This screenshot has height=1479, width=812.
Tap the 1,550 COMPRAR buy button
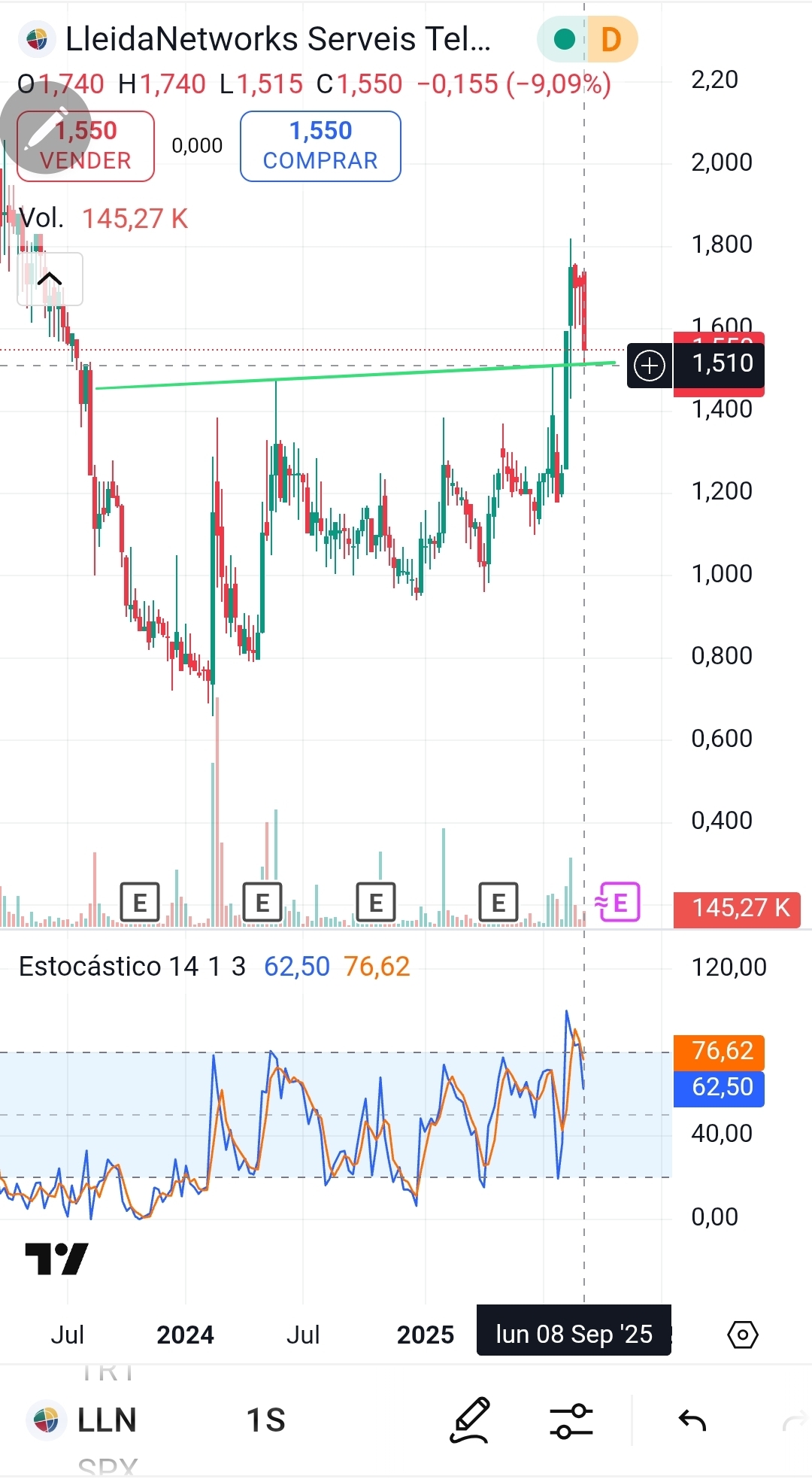[x=320, y=146]
